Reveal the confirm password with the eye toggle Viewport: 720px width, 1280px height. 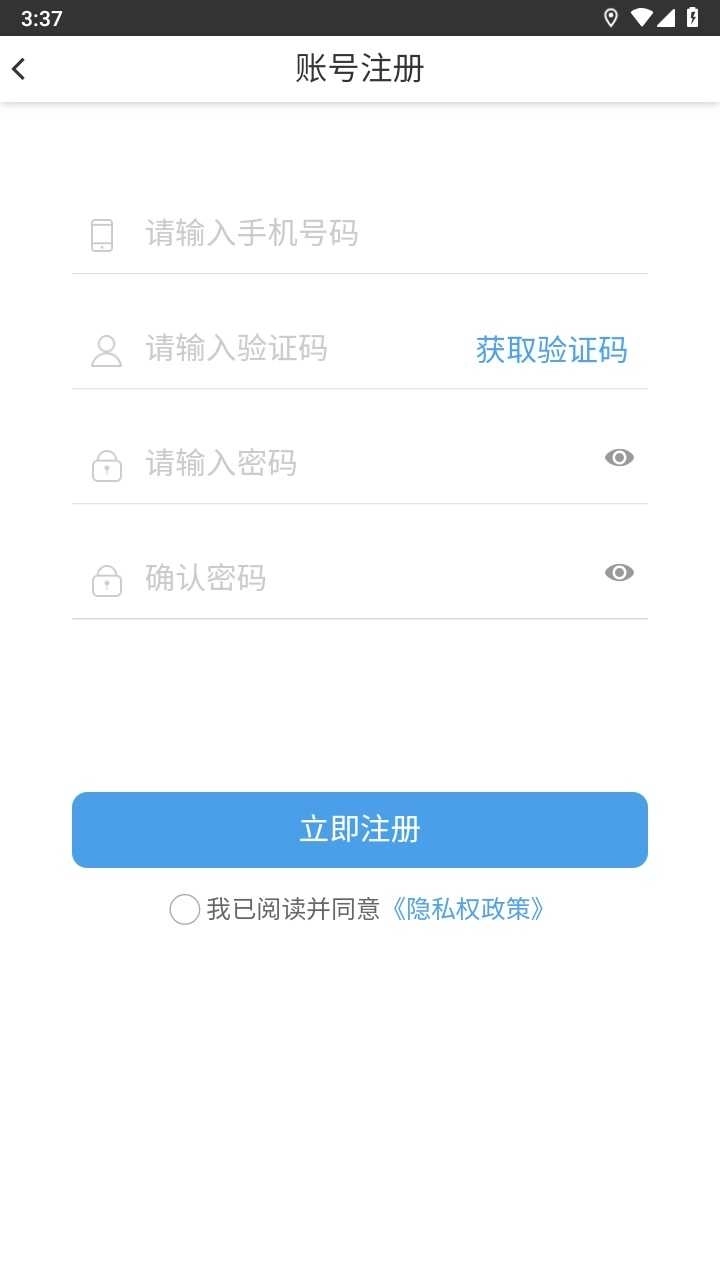click(619, 572)
